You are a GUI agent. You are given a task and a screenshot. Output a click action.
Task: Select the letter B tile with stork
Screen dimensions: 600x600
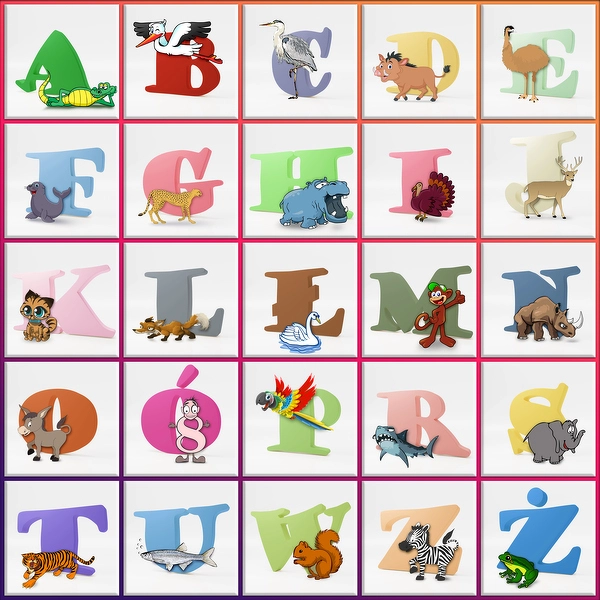click(x=181, y=61)
